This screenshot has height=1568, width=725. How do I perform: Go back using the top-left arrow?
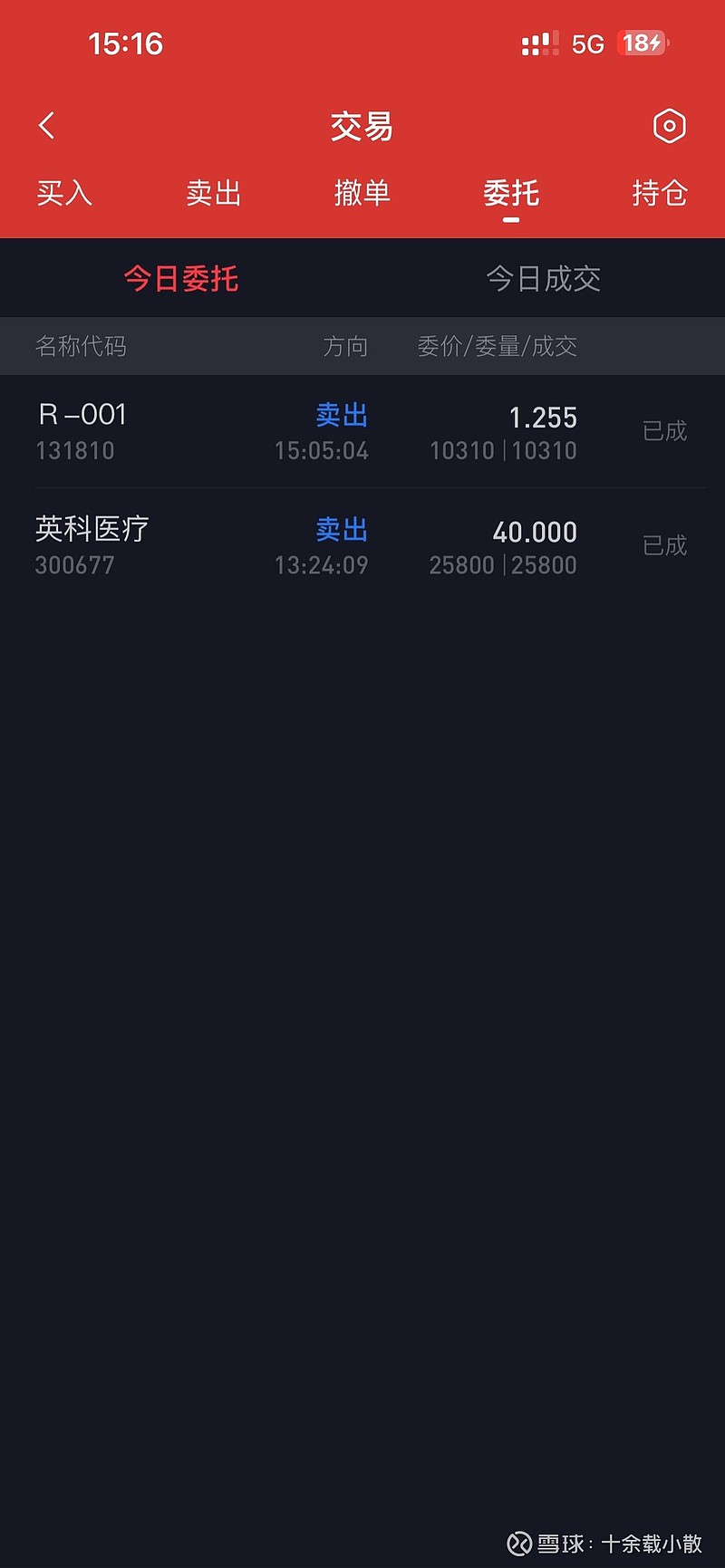click(x=47, y=126)
